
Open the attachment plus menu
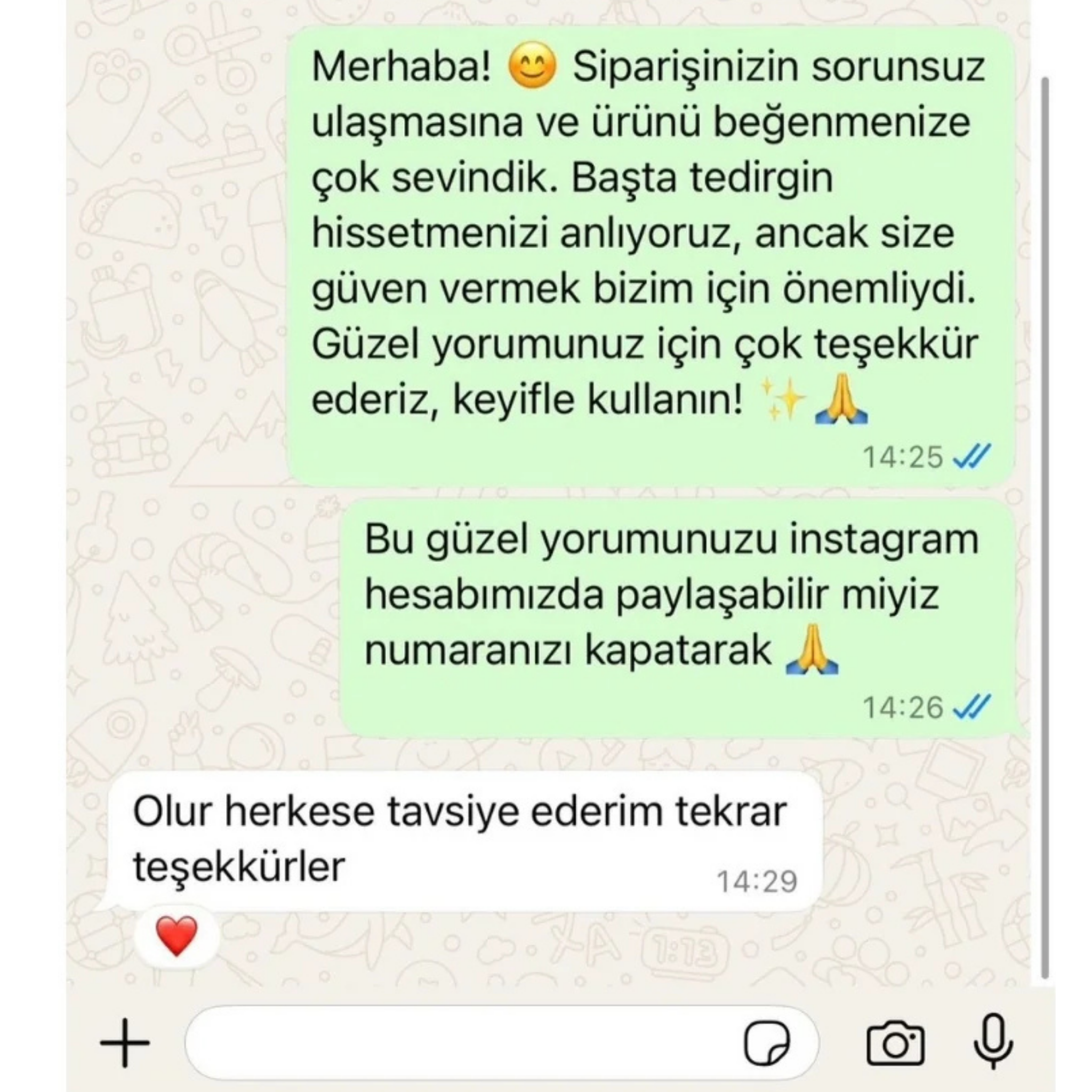[125, 1043]
